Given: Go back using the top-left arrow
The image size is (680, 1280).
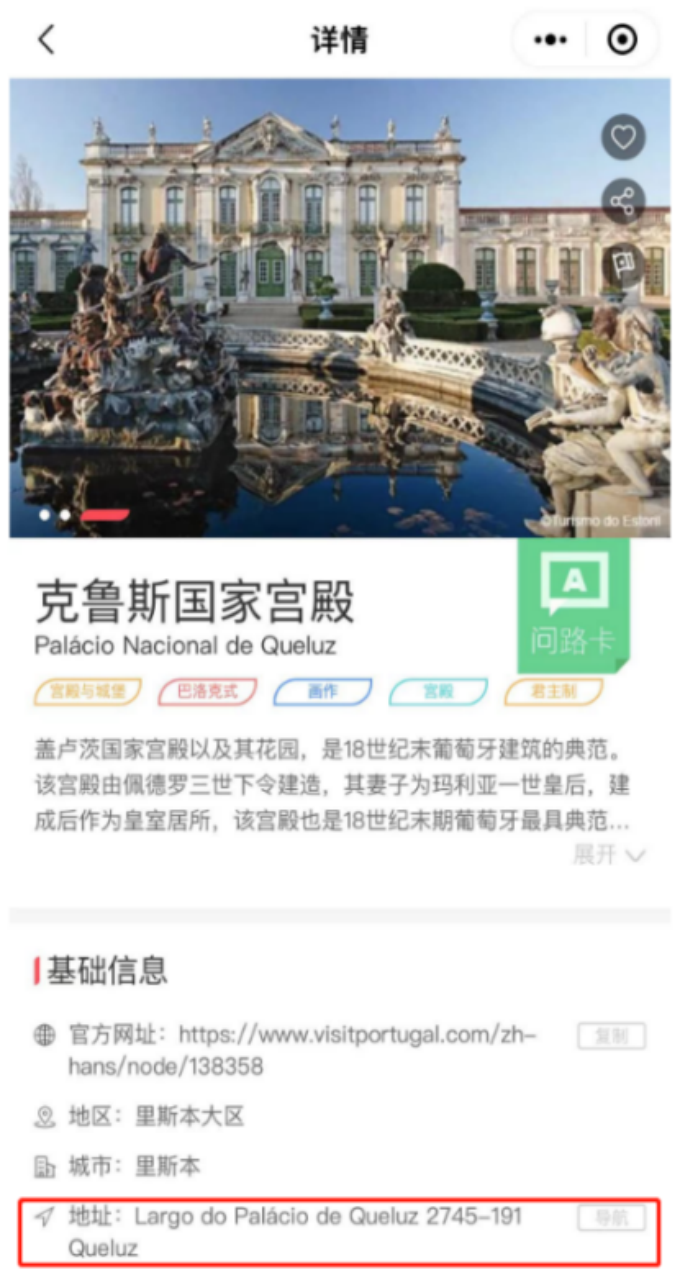Looking at the screenshot, I should [46, 40].
